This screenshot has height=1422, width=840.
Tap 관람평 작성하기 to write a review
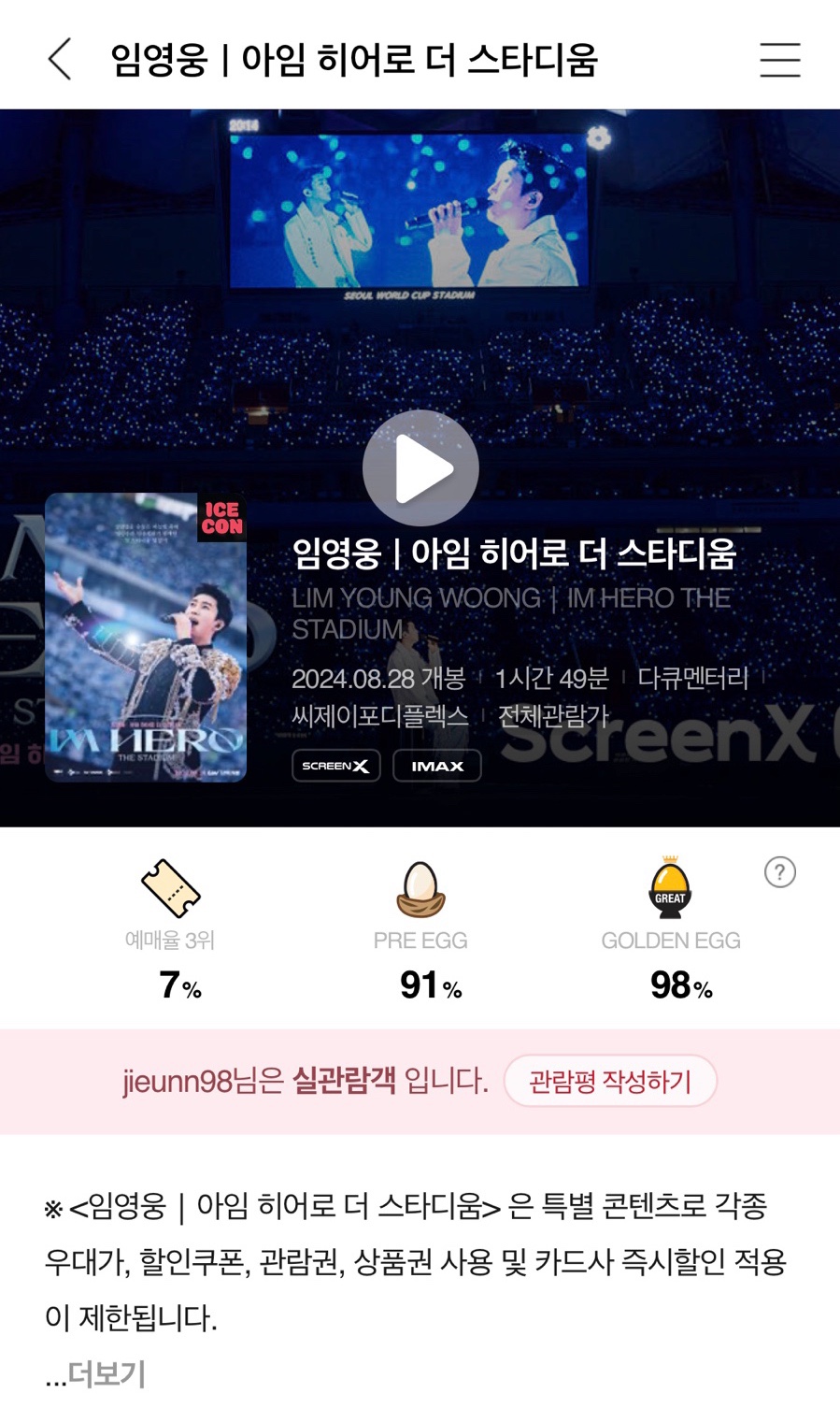point(610,1082)
